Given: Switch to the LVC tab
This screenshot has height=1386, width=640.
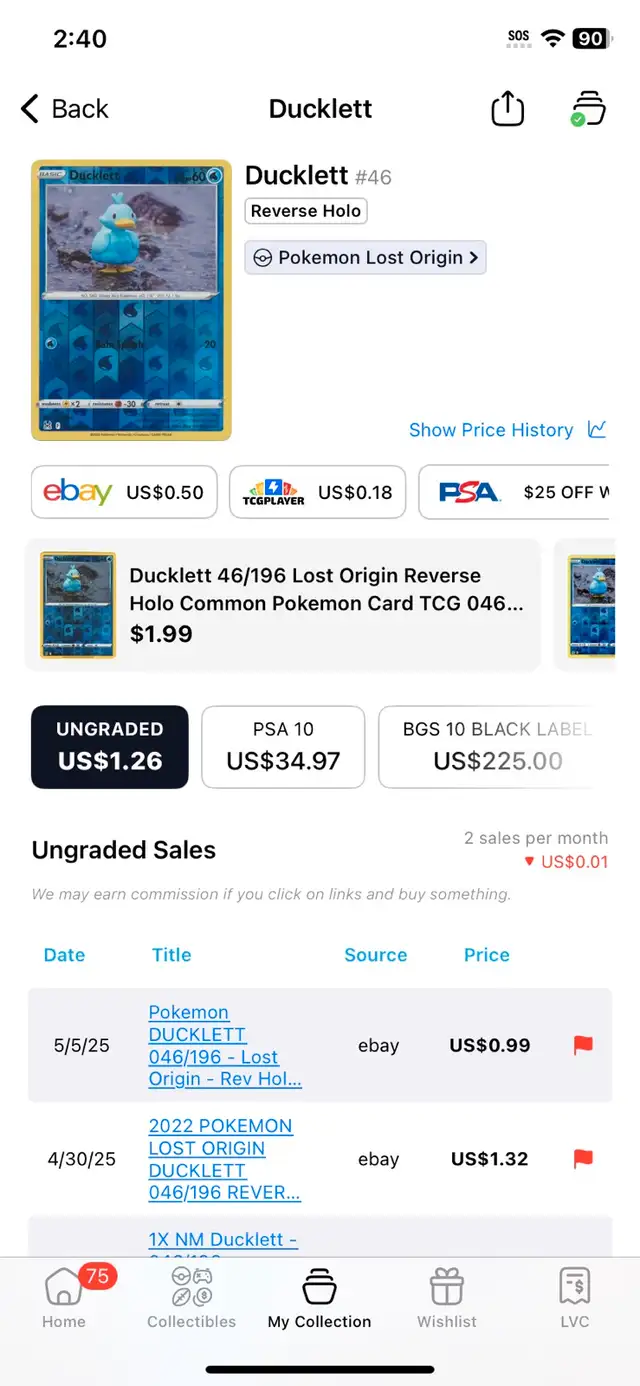Looking at the screenshot, I should (x=575, y=1297).
